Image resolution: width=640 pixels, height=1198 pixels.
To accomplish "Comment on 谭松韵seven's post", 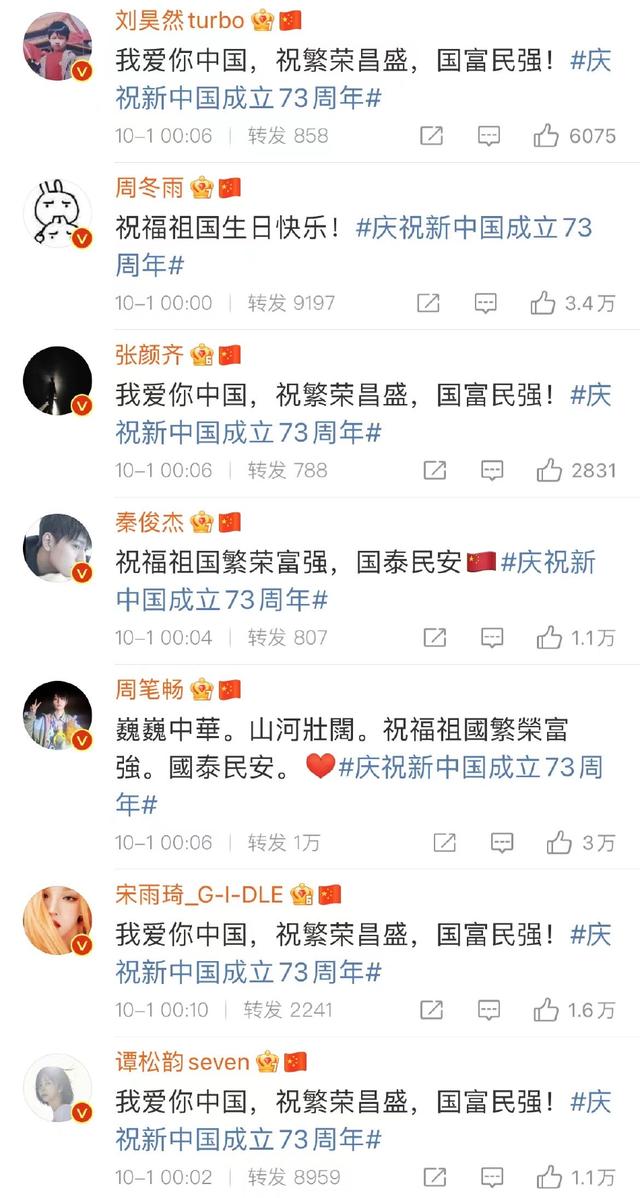I will point(489,1177).
